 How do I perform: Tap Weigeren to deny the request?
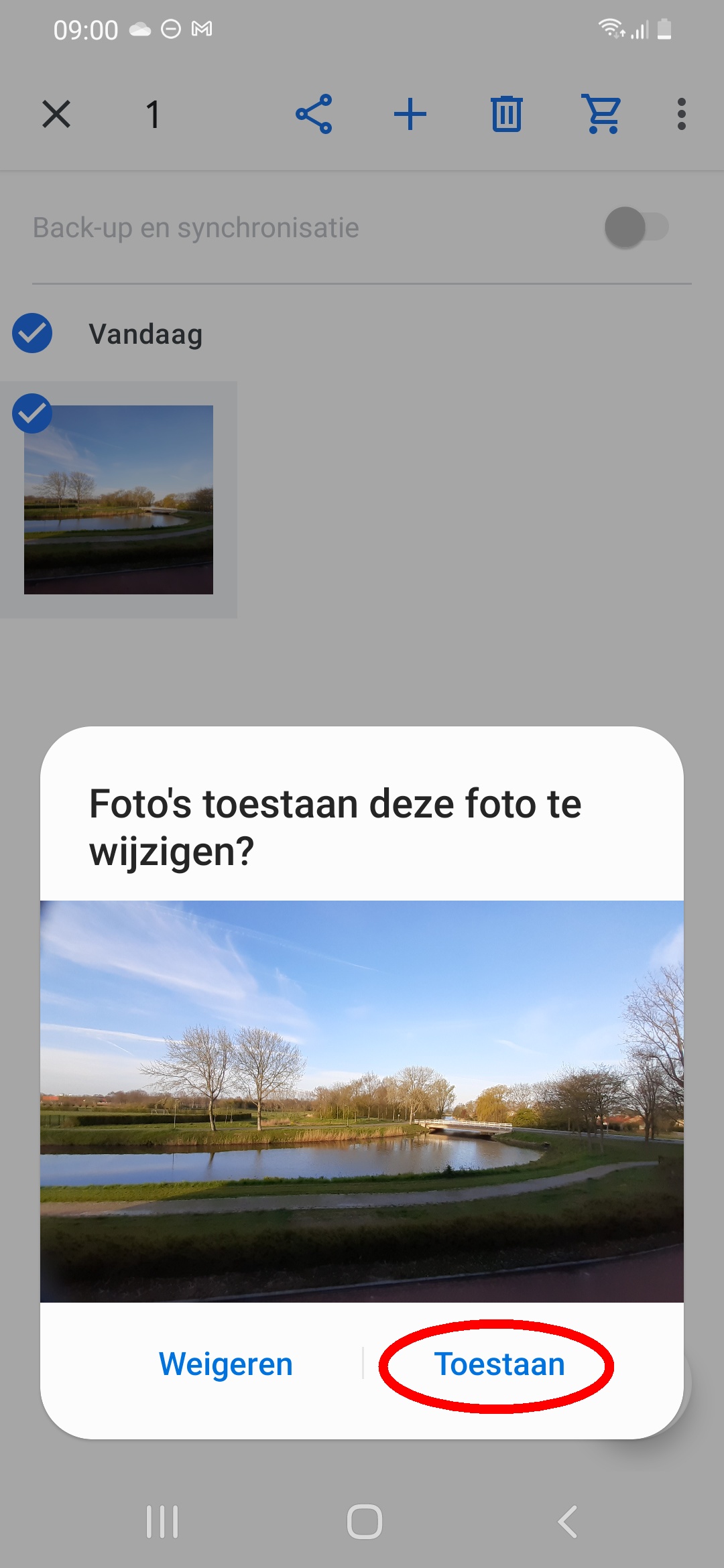point(226,1364)
